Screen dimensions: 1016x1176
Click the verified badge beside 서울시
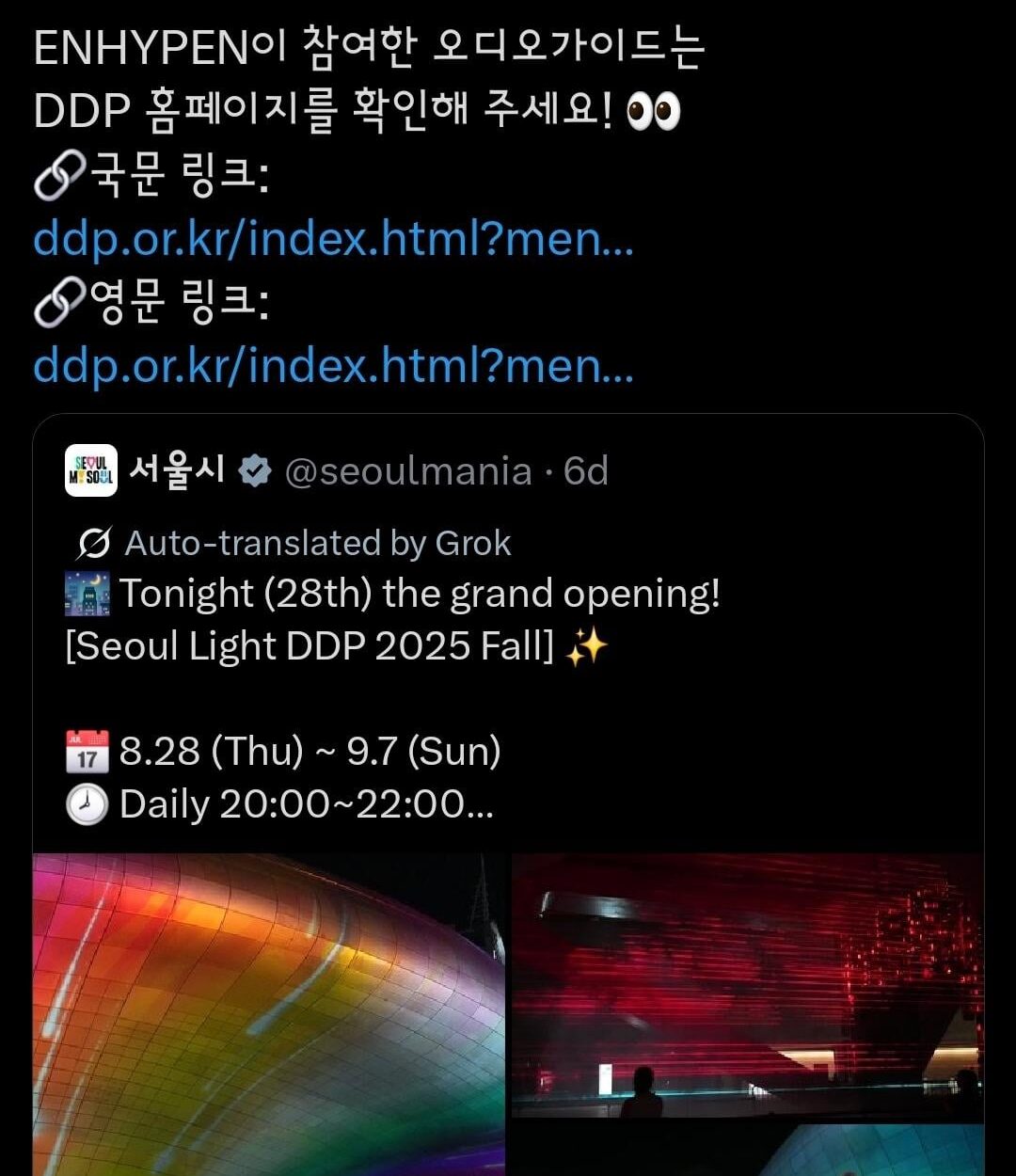[x=256, y=469]
